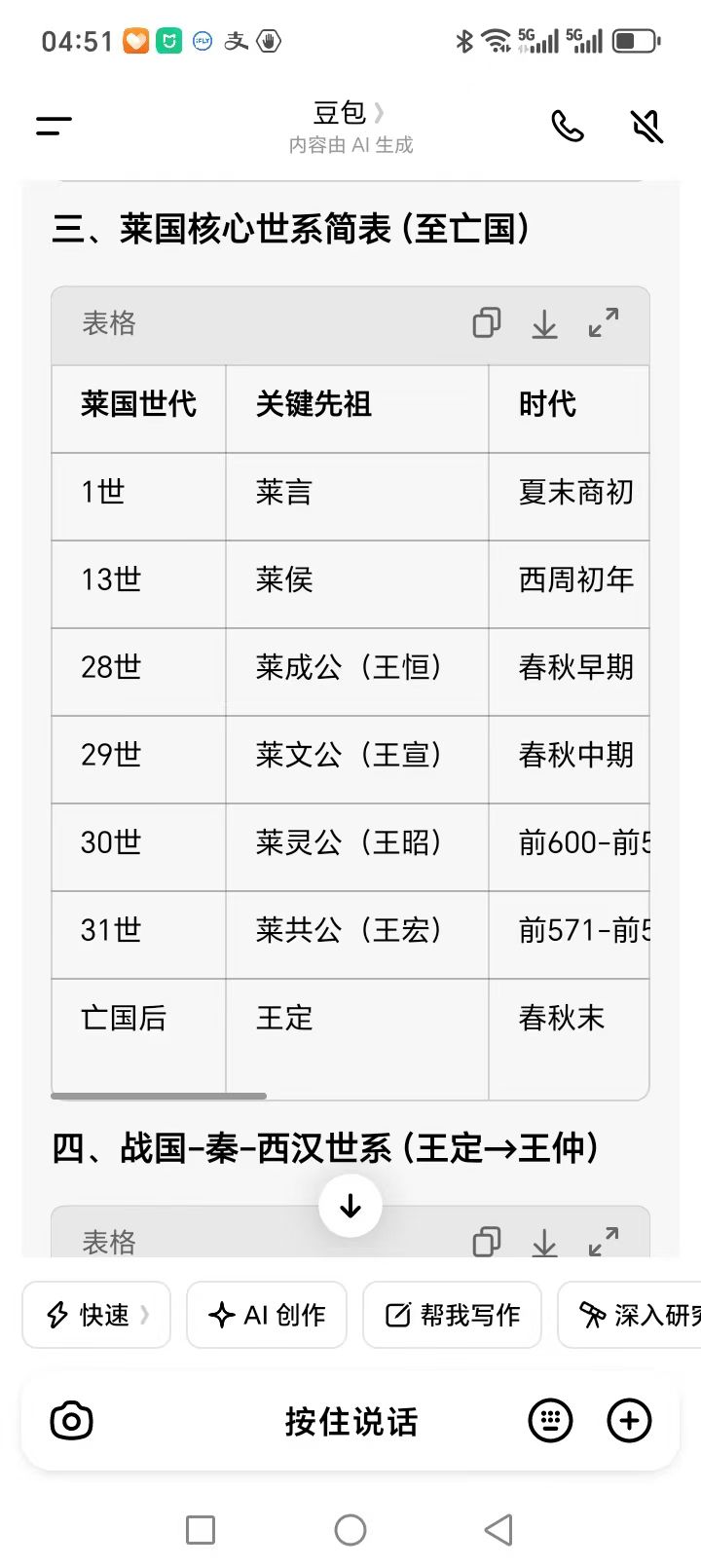Viewport: 701px width, 1568px height.
Task: Tap the 按住说话 voice input button
Action: pos(350,1421)
